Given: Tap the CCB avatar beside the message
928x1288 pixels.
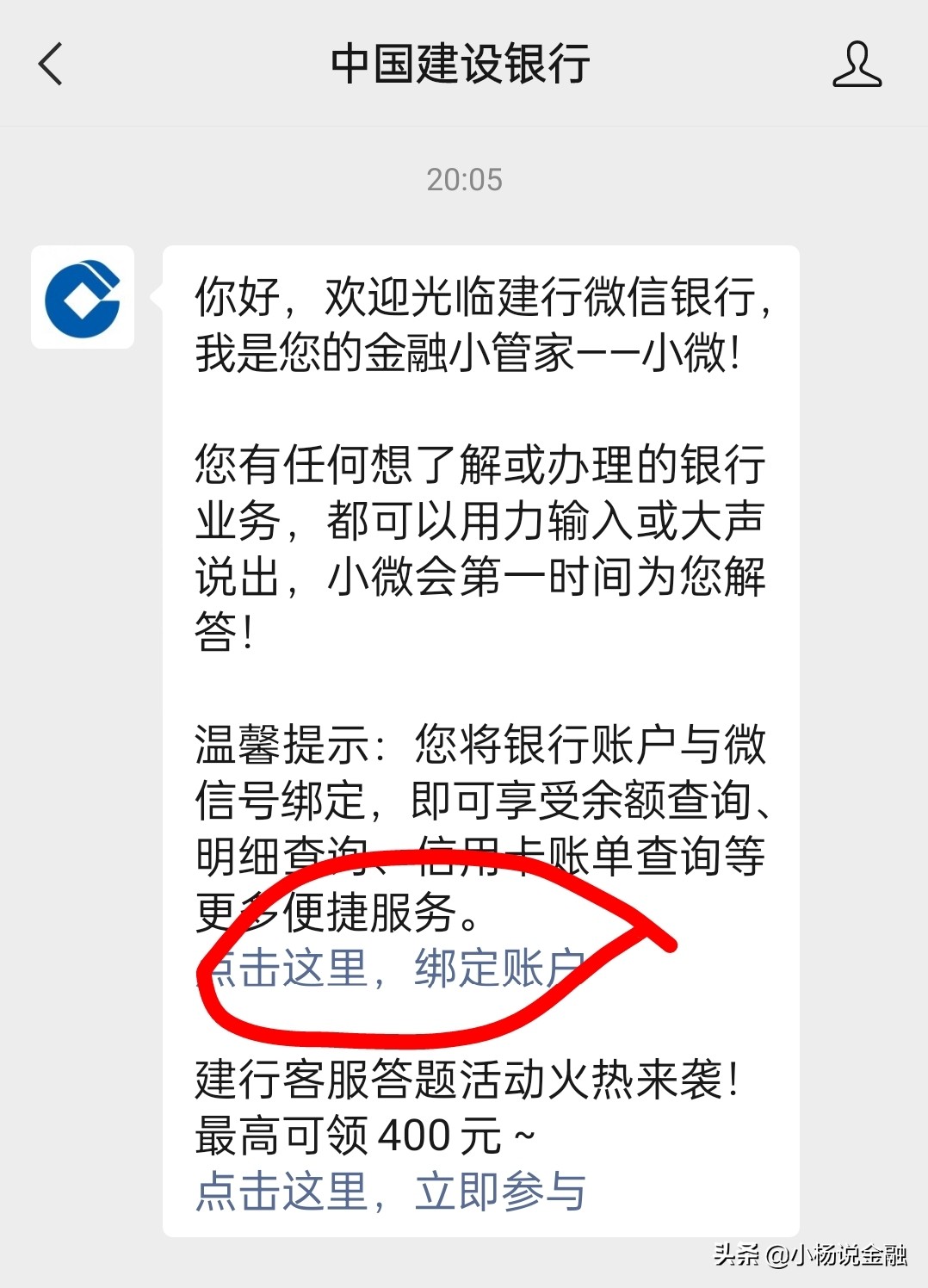Looking at the screenshot, I should click(x=83, y=298).
